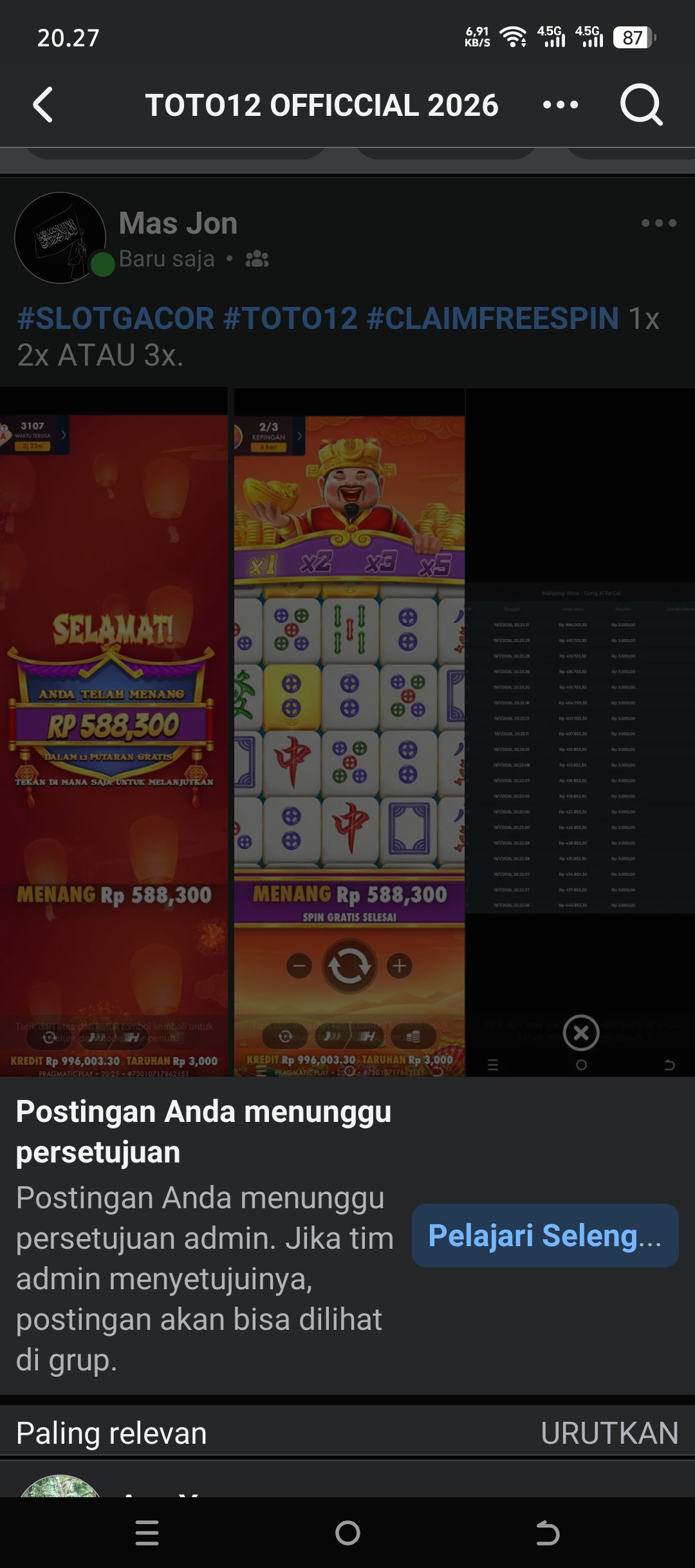
Task: Open the URUTKAN sort option
Action: click(609, 1433)
